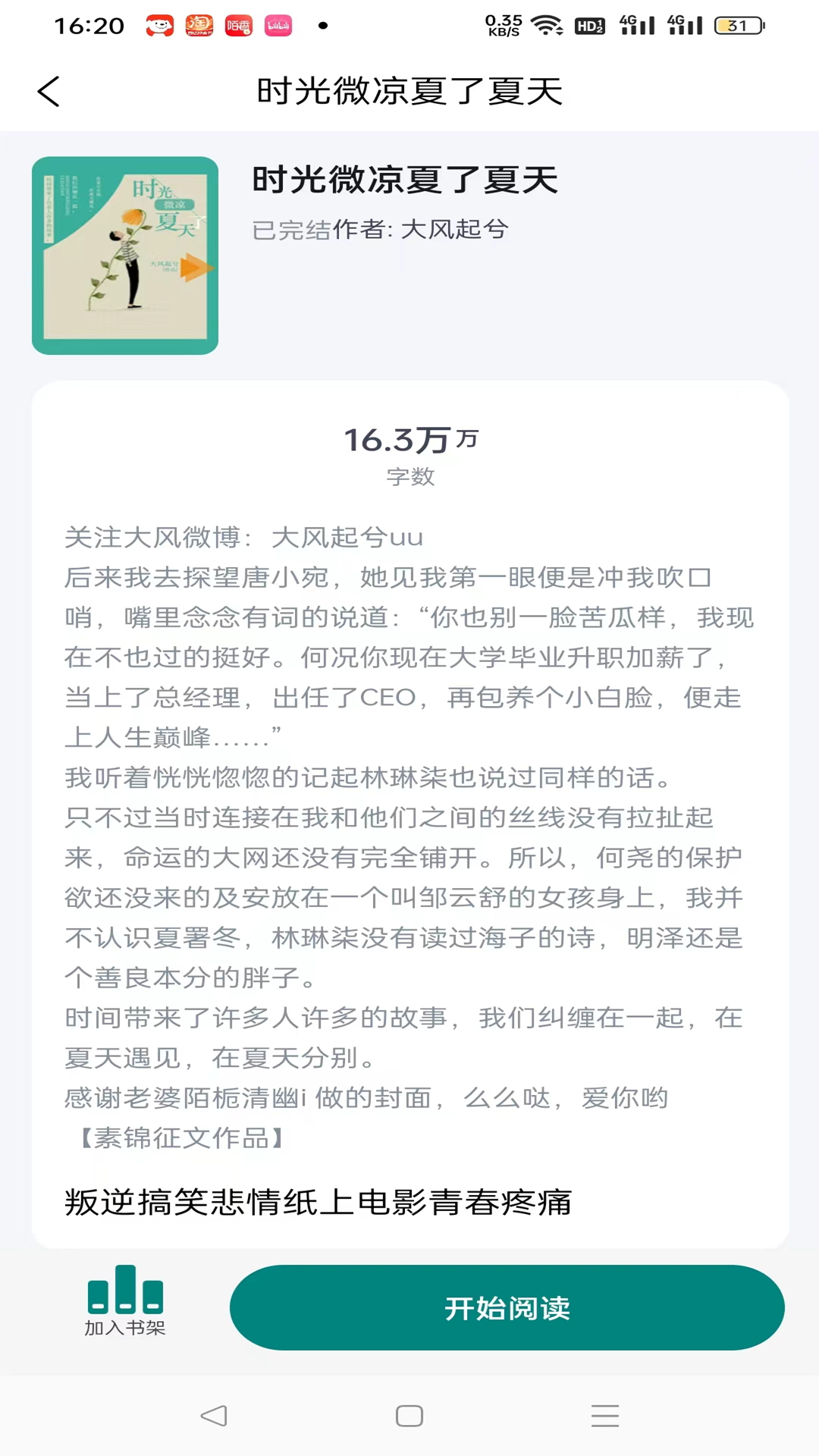Tap the JD notification icon
Viewport: 819px width, 1456px height.
click(x=162, y=25)
